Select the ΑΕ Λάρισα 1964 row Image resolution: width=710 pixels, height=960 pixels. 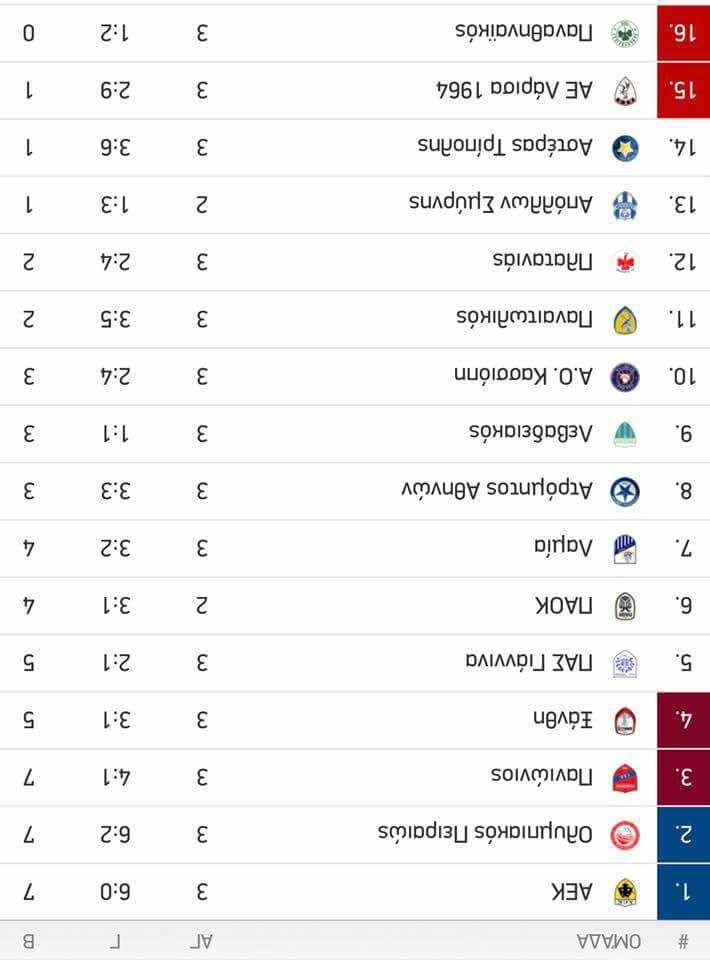[355, 90]
